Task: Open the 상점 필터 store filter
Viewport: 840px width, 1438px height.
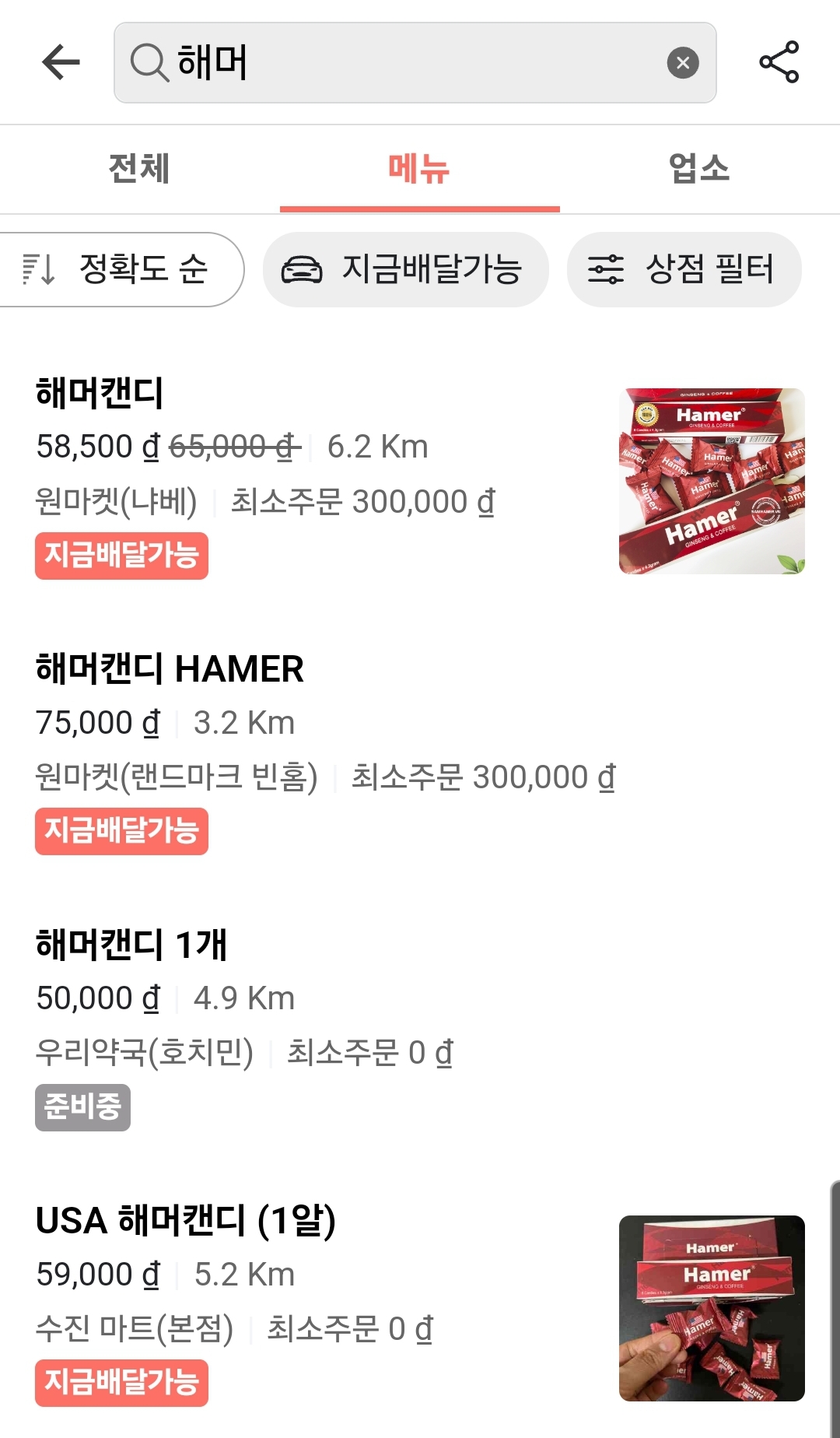Action: coord(684,269)
